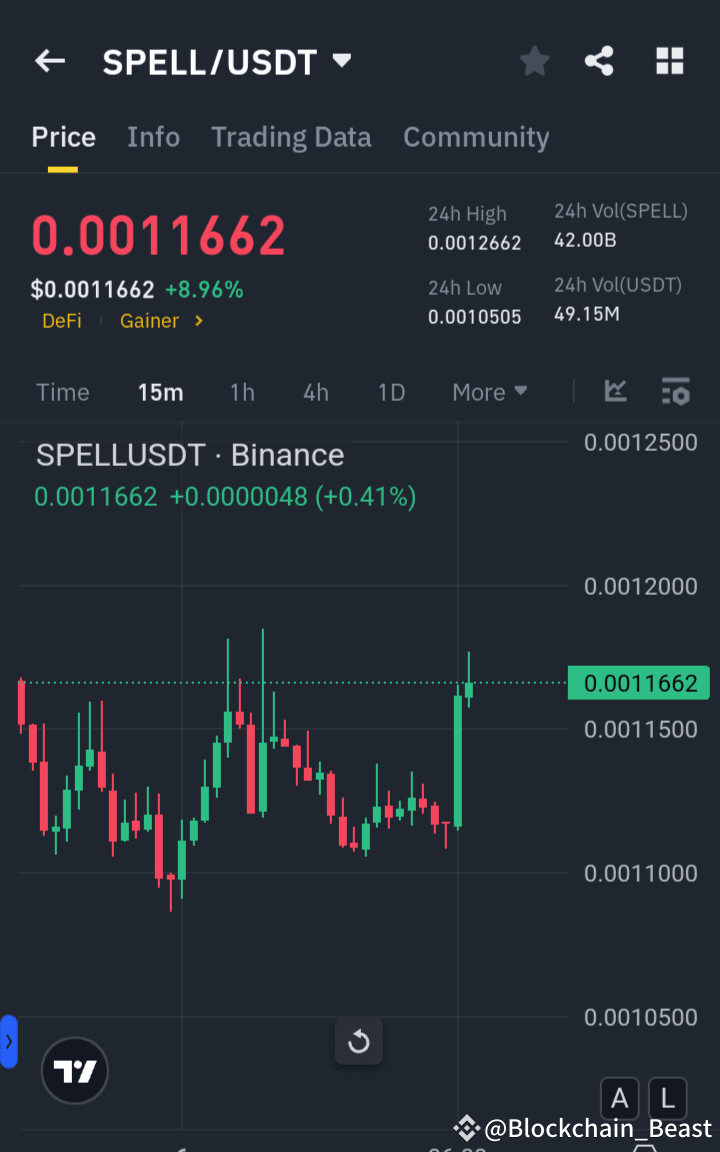Refresh the chart with the reload icon

(x=358, y=1041)
